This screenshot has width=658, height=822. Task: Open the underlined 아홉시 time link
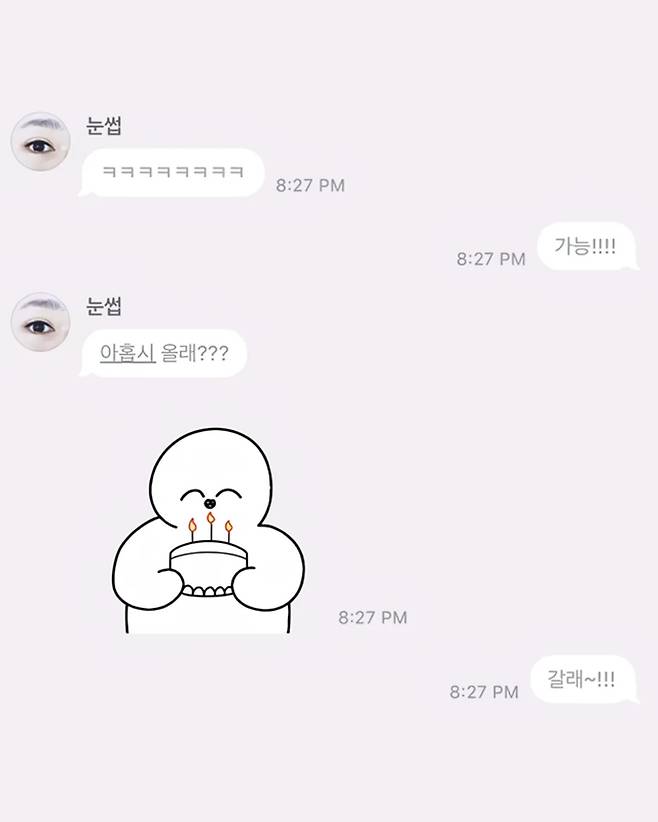[127, 354]
